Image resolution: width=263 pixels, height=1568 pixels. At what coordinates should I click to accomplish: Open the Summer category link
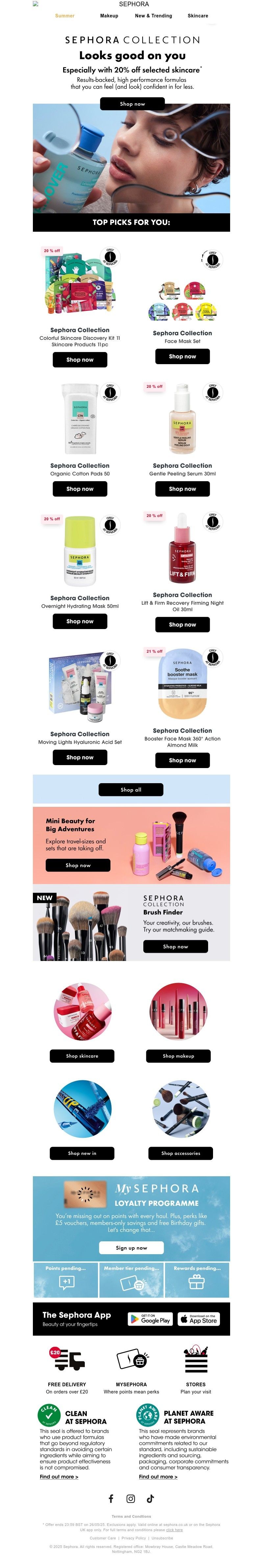(x=64, y=16)
